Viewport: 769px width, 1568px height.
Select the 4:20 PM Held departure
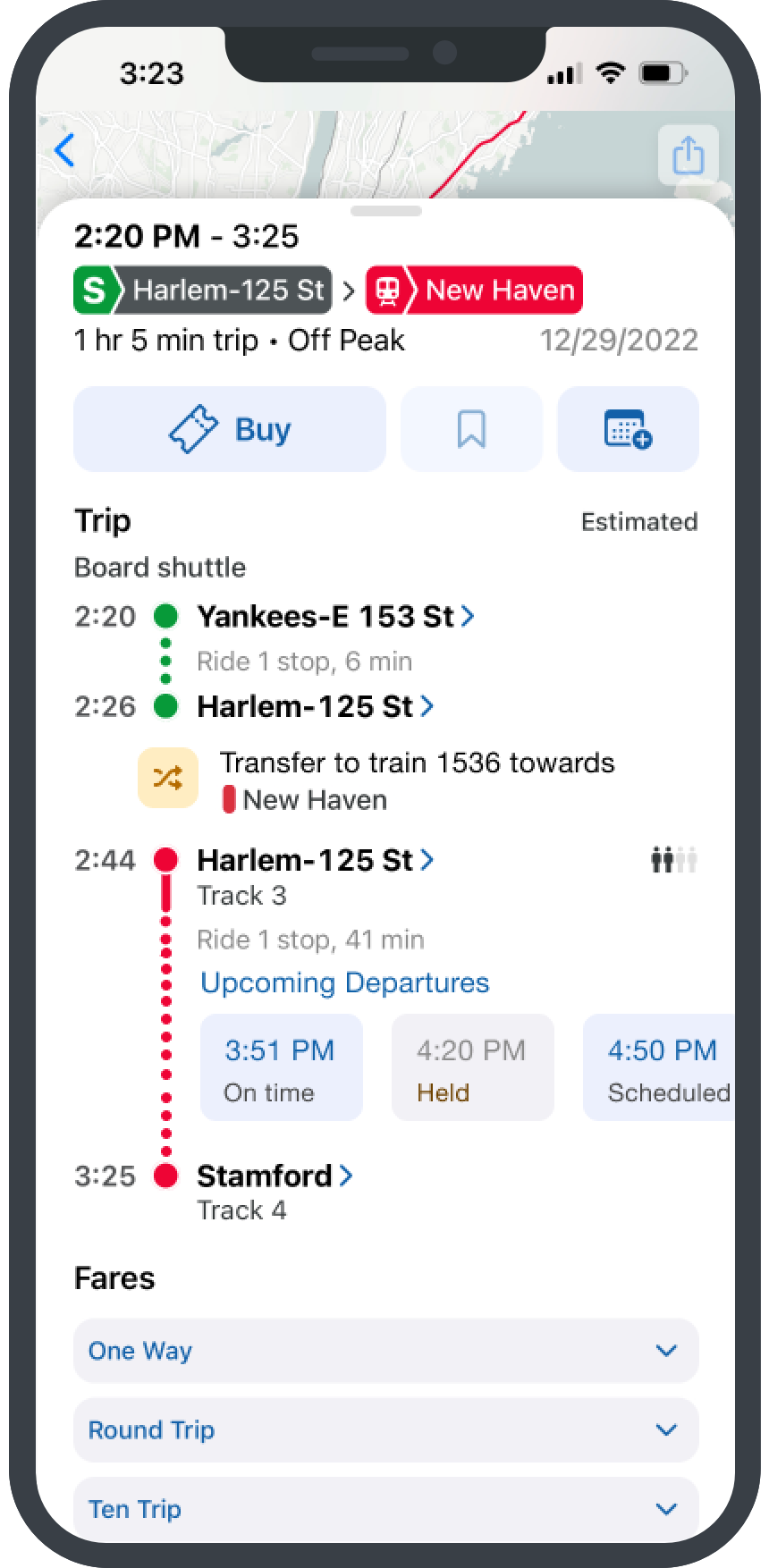472,1067
